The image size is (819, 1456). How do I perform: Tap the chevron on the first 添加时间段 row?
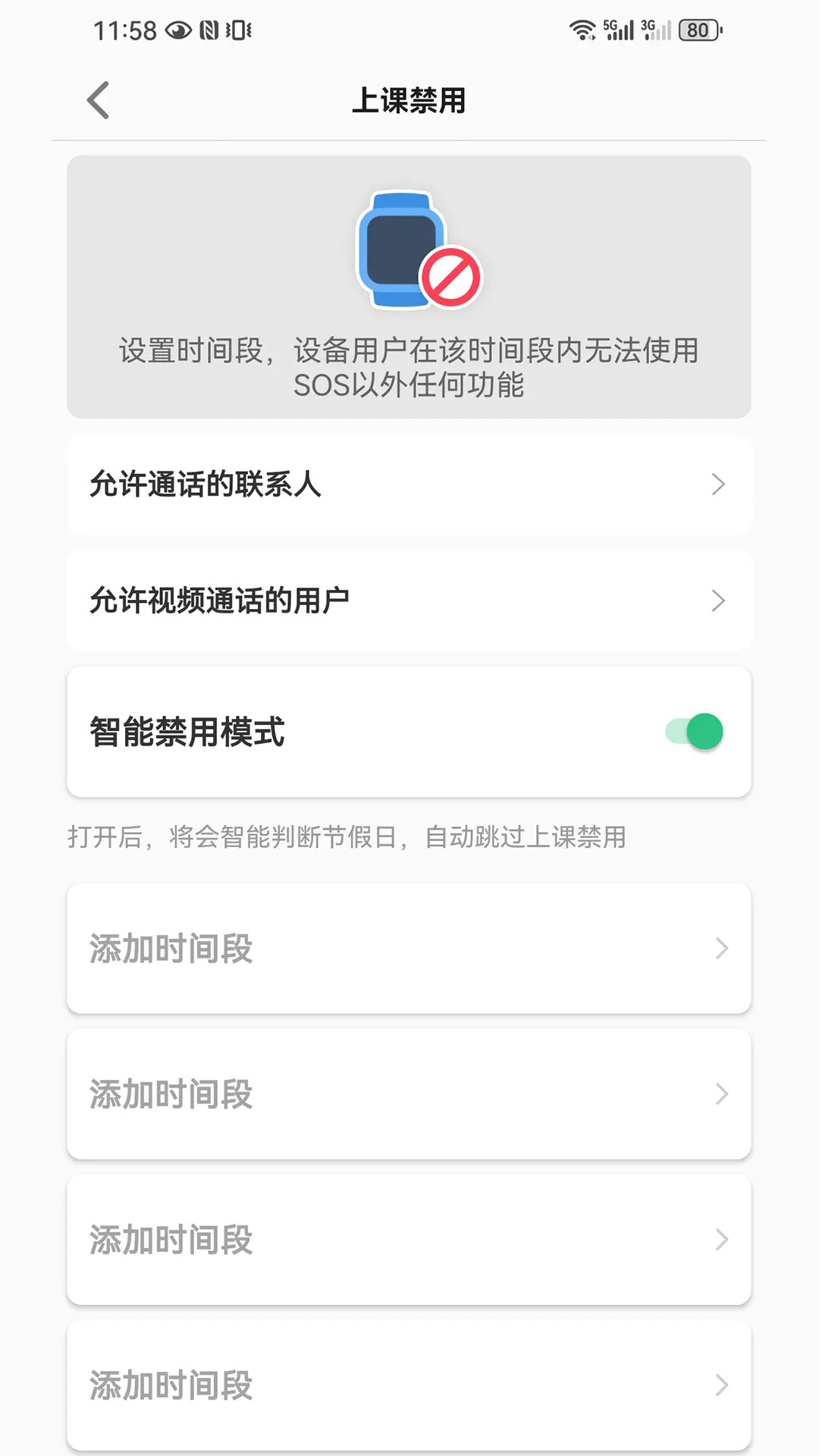(719, 949)
